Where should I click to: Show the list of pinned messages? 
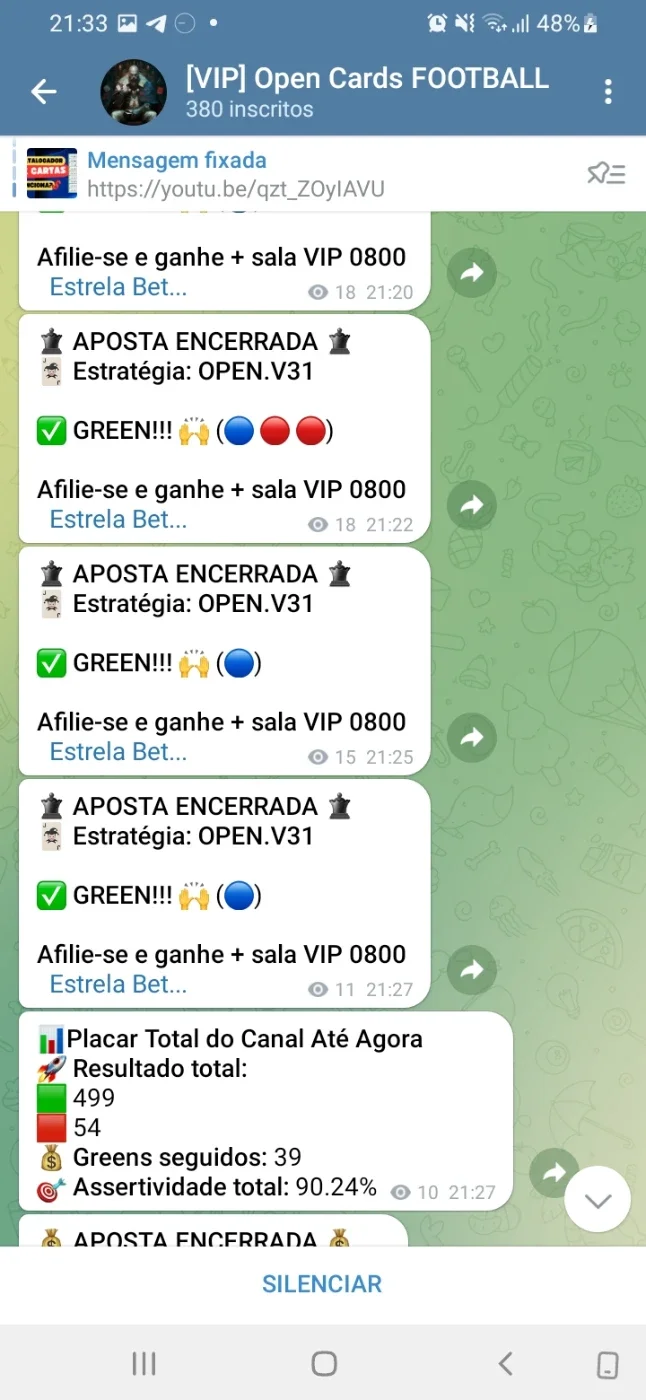(606, 174)
